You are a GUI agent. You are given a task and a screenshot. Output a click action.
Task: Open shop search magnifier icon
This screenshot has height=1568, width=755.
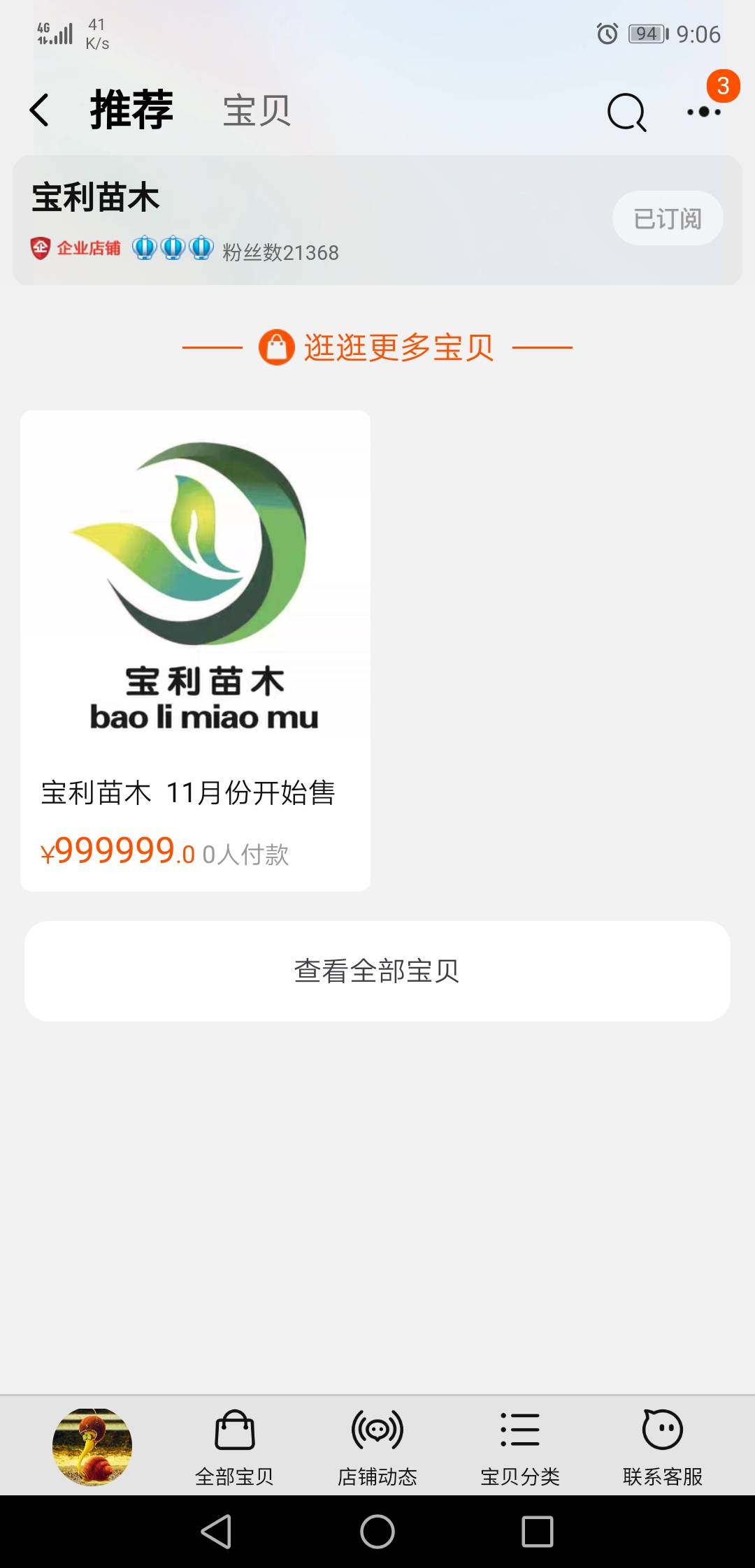pyautogui.click(x=626, y=112)
